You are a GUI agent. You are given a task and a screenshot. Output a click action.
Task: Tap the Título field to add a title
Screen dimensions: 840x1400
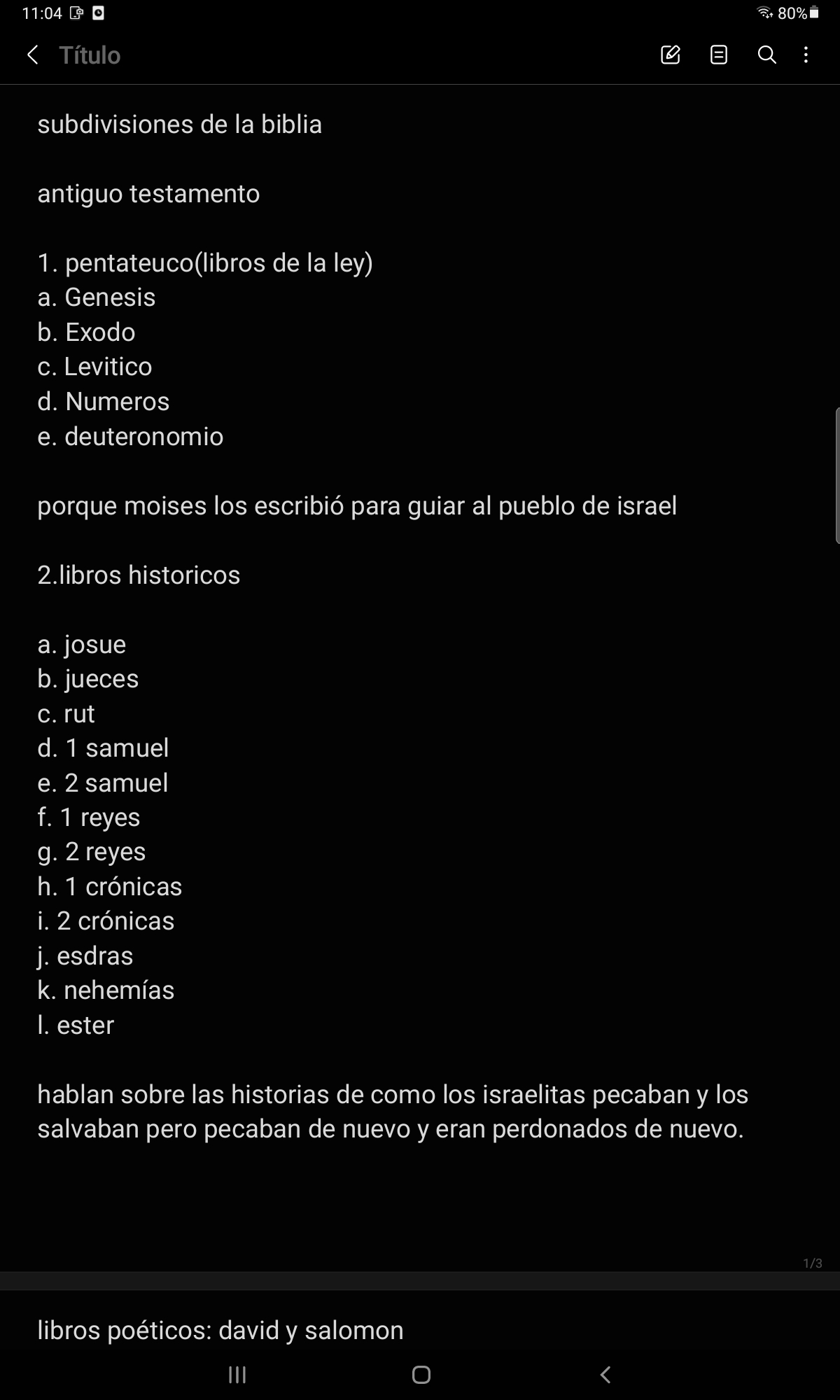[x=90, y=55]
